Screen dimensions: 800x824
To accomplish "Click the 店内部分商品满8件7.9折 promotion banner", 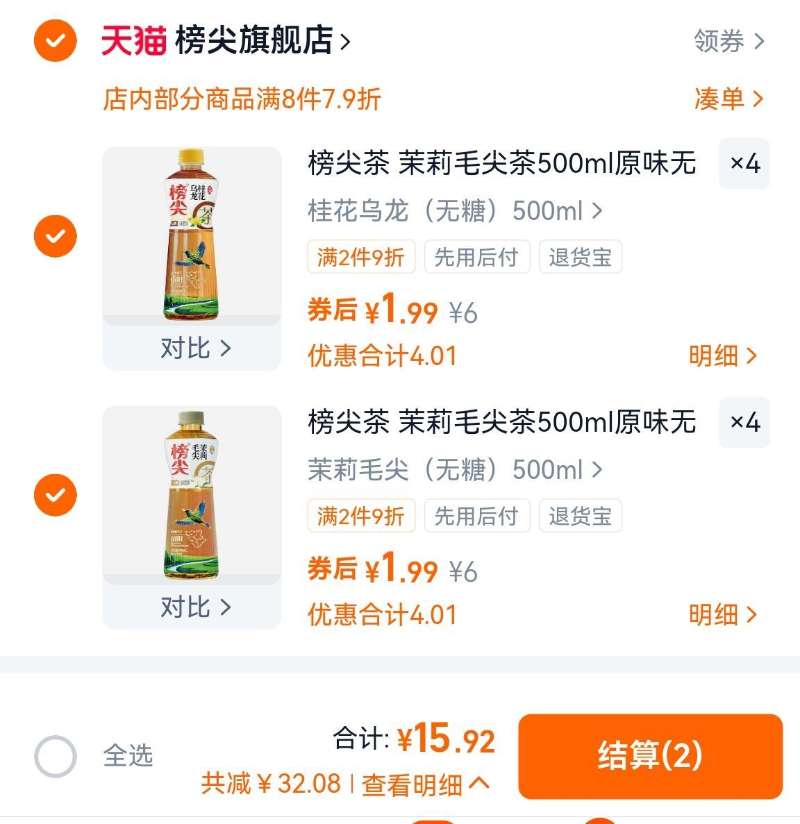I will click(247, 99).
